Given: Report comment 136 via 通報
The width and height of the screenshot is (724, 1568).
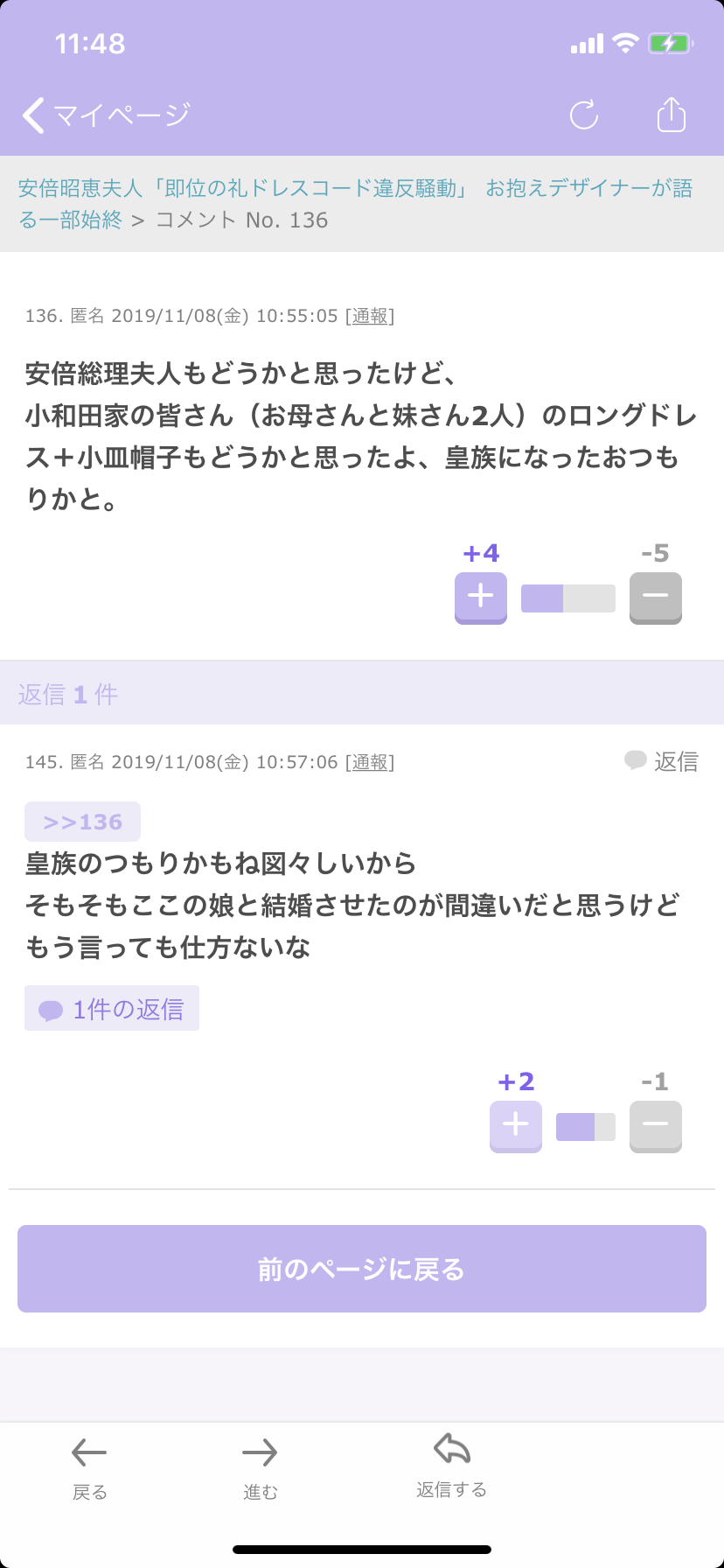Looking at the screenshot, I should tap(370, 316).
